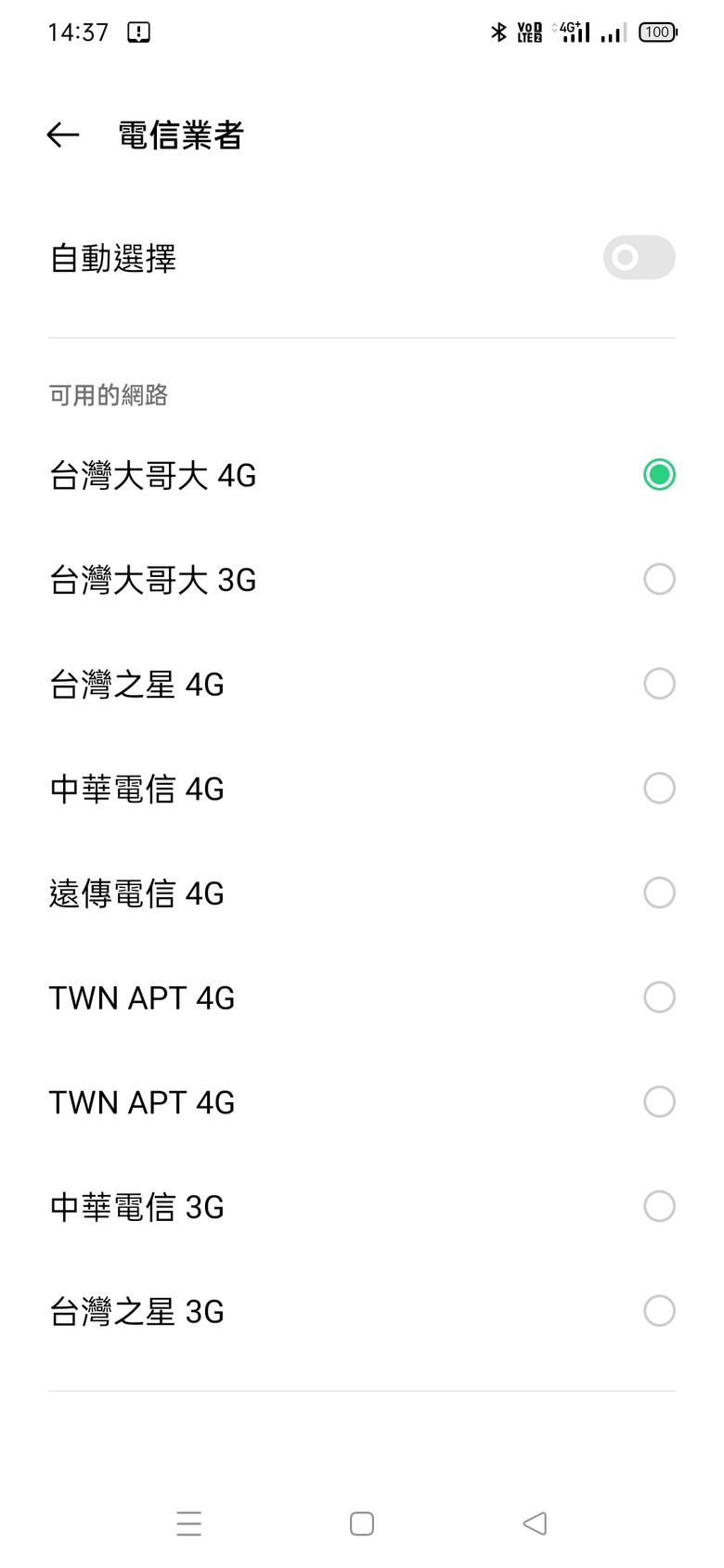Viewport: 724px width, 1568px height.
Task: Pick the 台灣之星 4G network
Action: click(362, 684)
